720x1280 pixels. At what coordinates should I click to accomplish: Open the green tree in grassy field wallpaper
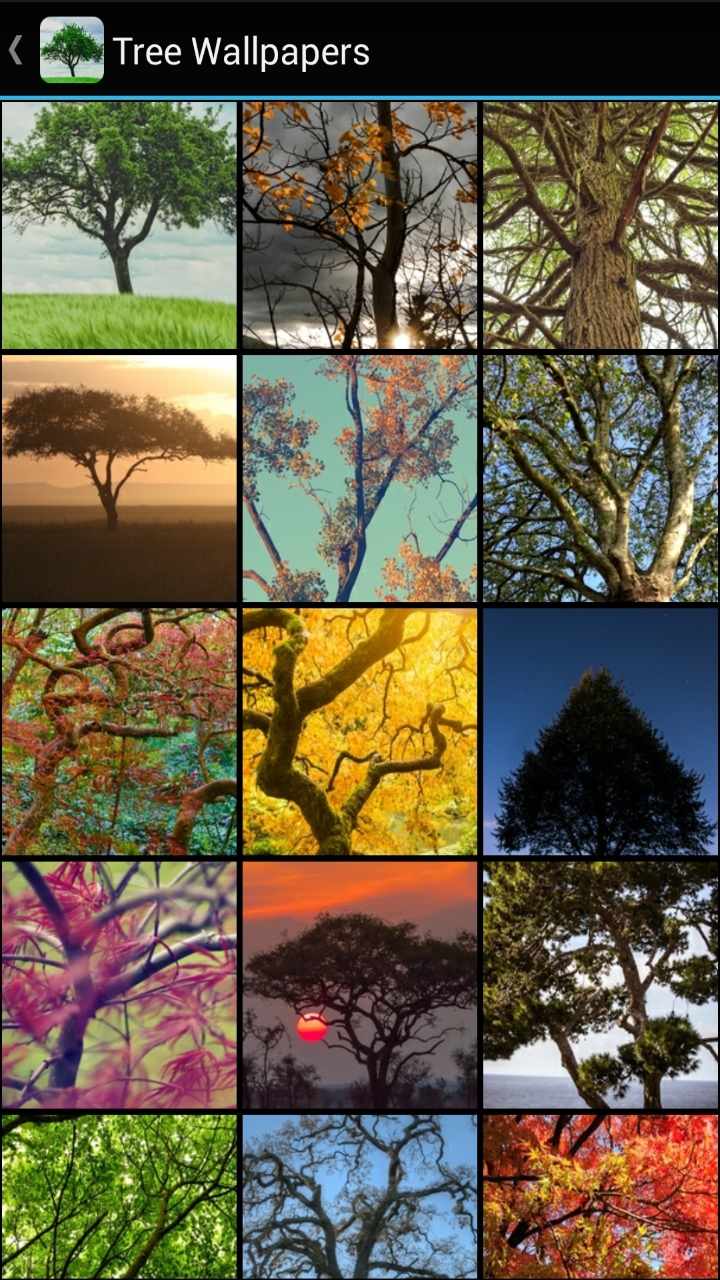(119, 222)
